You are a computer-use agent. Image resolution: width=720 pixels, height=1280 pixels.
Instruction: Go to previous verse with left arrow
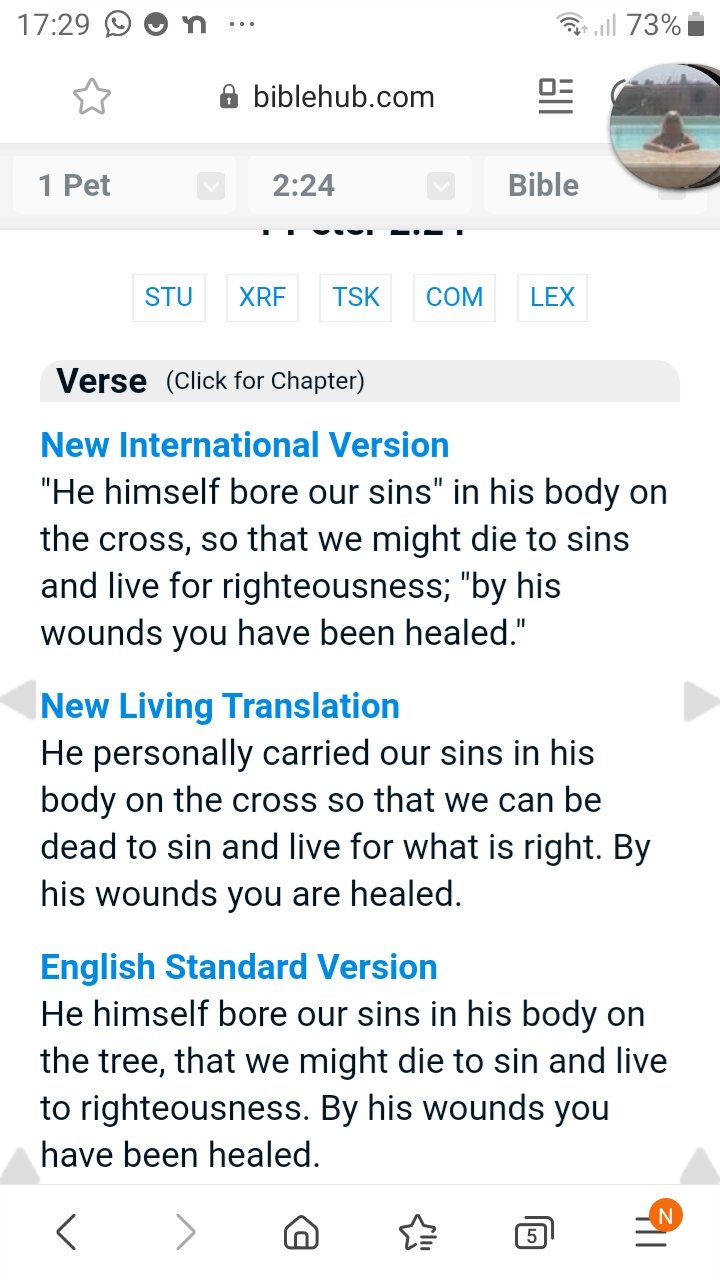[x=19, y=700]
